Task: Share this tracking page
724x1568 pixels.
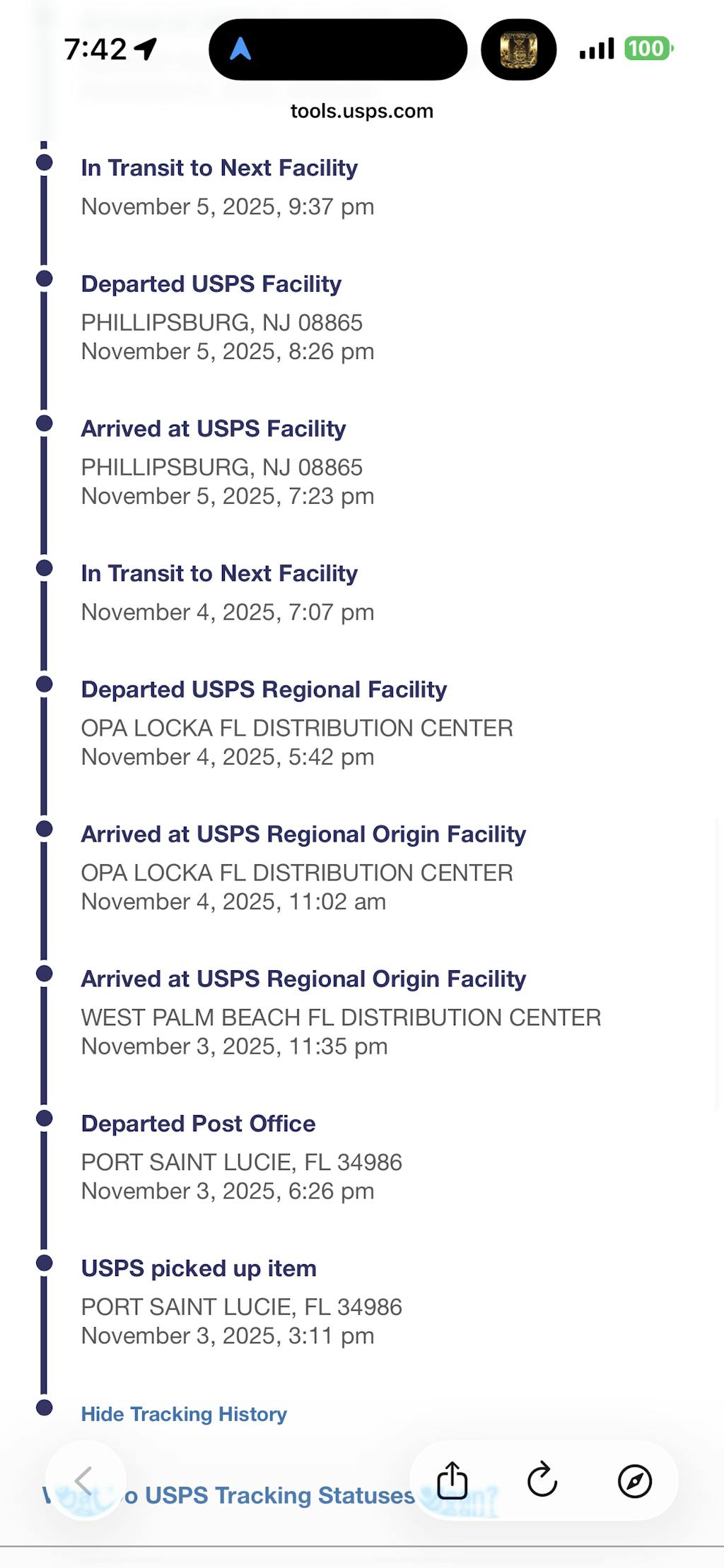Action: tap(452, 1480)
